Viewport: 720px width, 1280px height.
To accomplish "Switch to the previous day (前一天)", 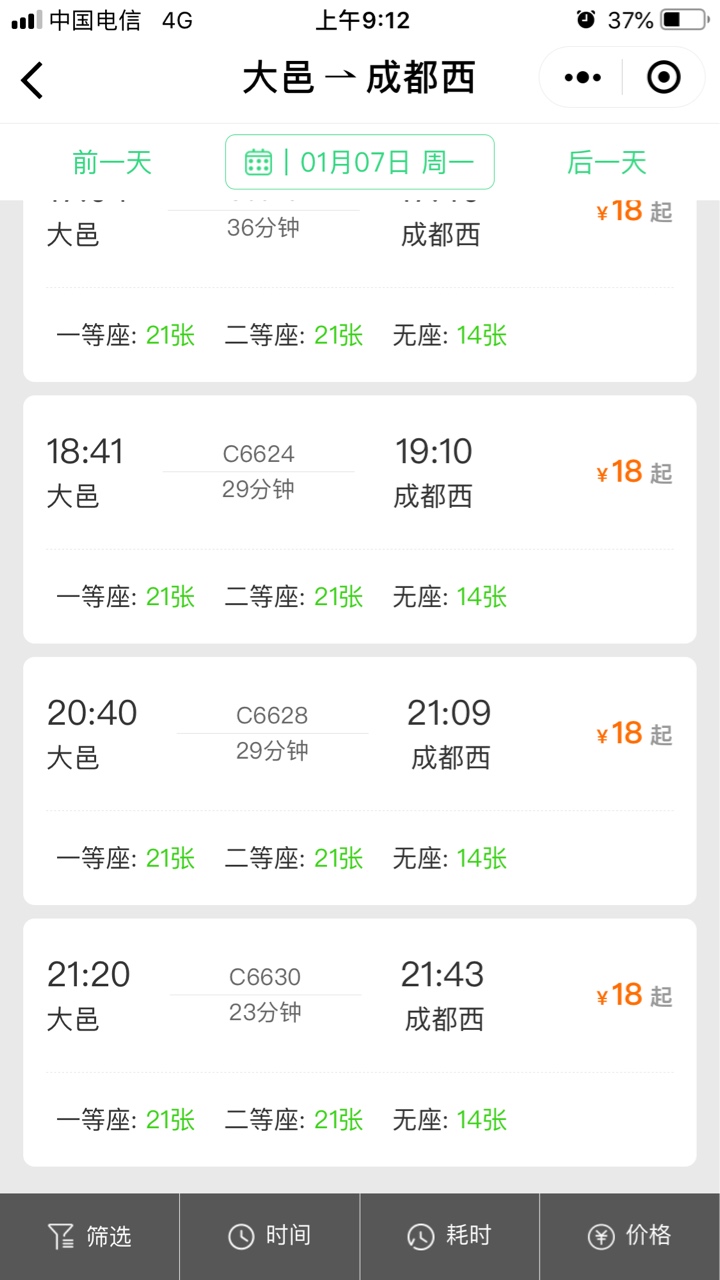I will pyautogui.click(x=112, y=162).
